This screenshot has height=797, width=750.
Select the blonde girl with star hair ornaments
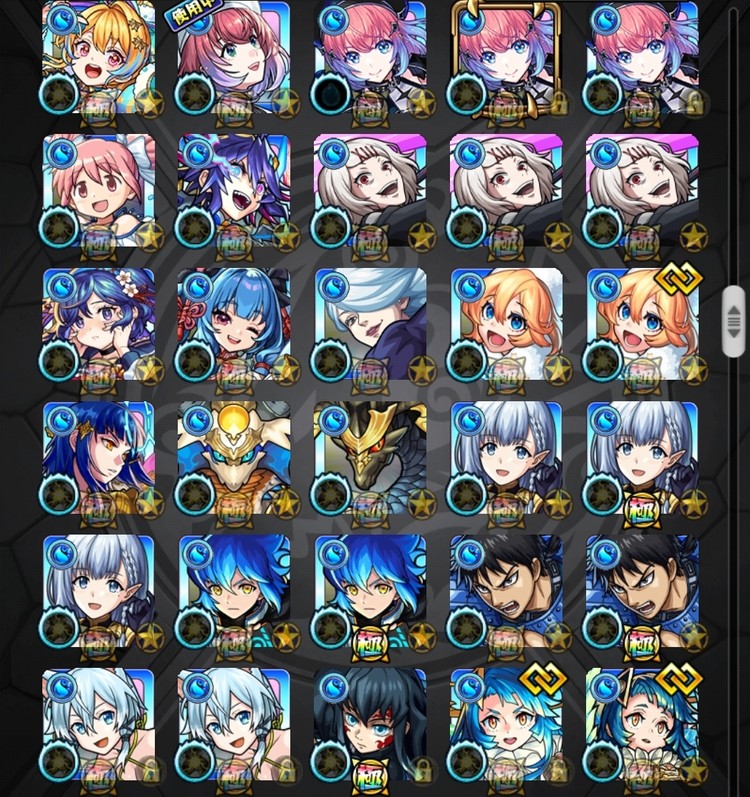point(98,57)
